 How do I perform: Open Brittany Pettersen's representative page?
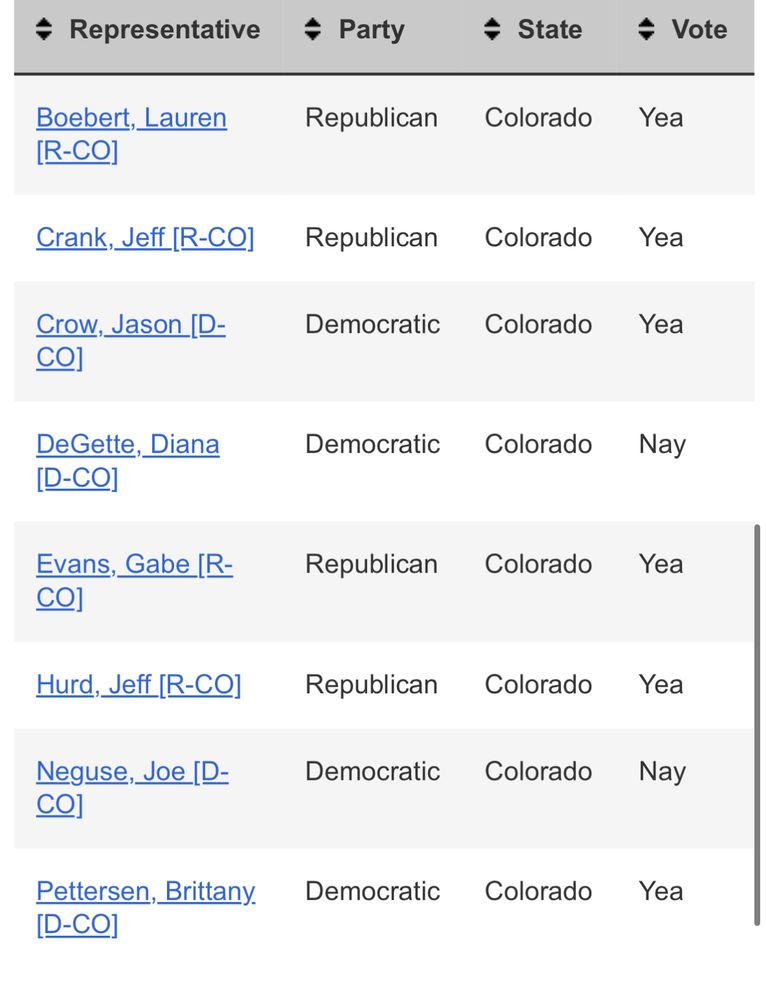(146, 891)
